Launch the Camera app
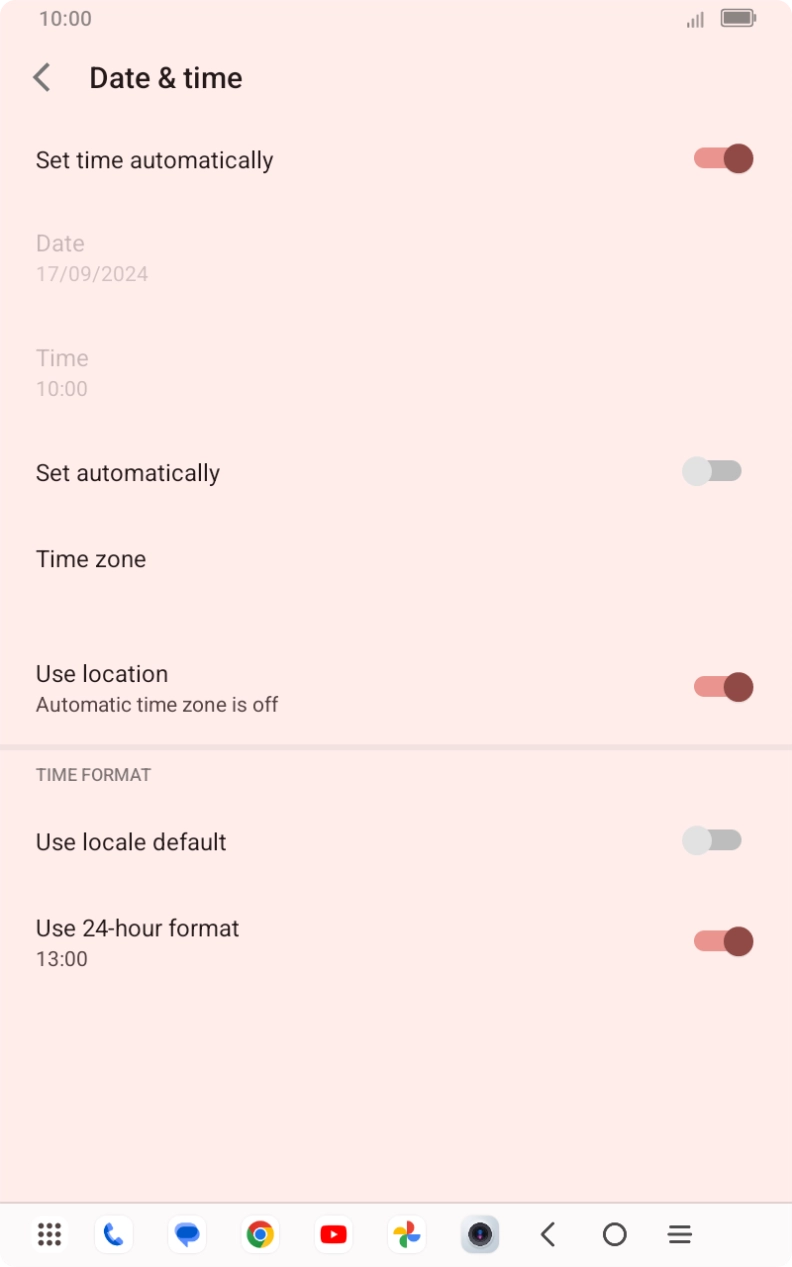792x1267 pixels. coord(480,1234)
